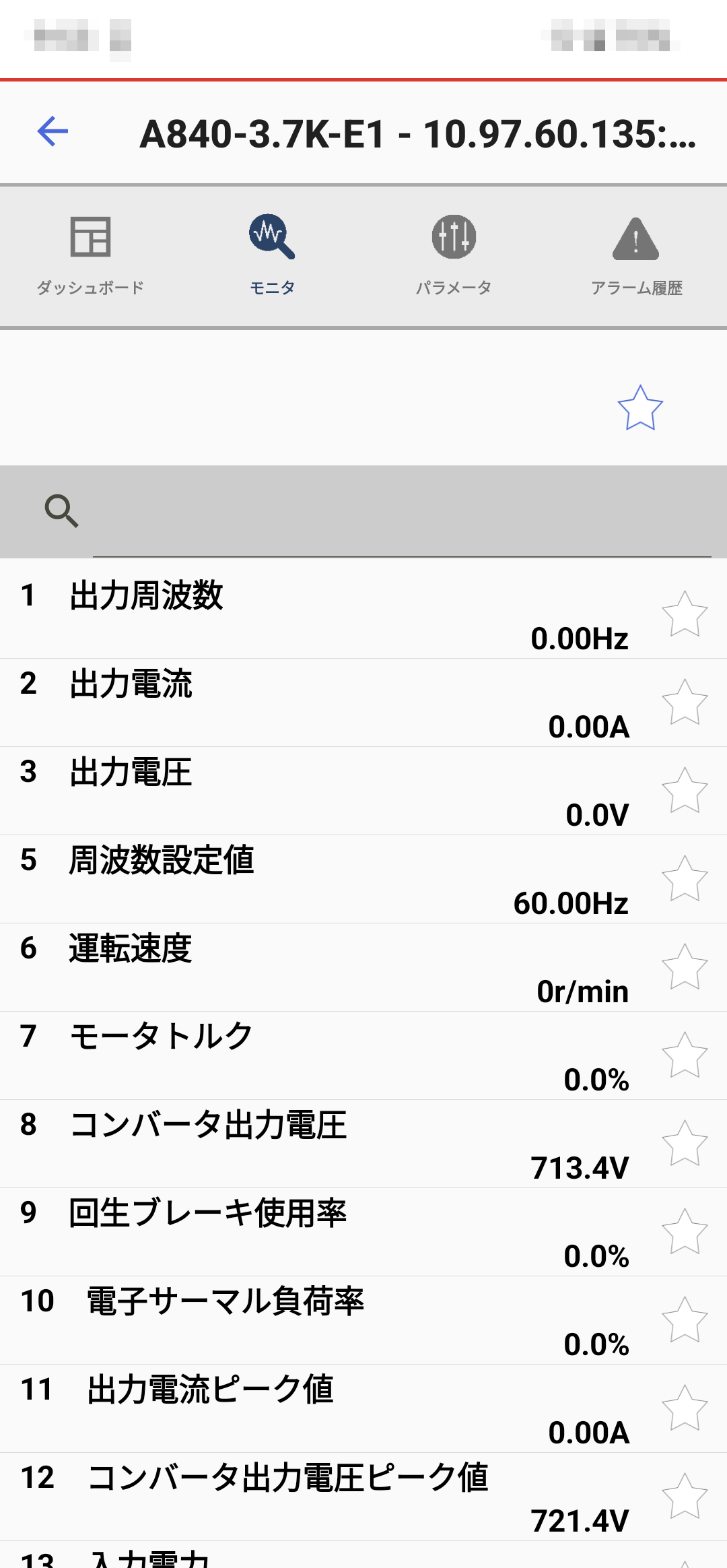Favorite the 運転速度 row

click(x=685, y=967)
